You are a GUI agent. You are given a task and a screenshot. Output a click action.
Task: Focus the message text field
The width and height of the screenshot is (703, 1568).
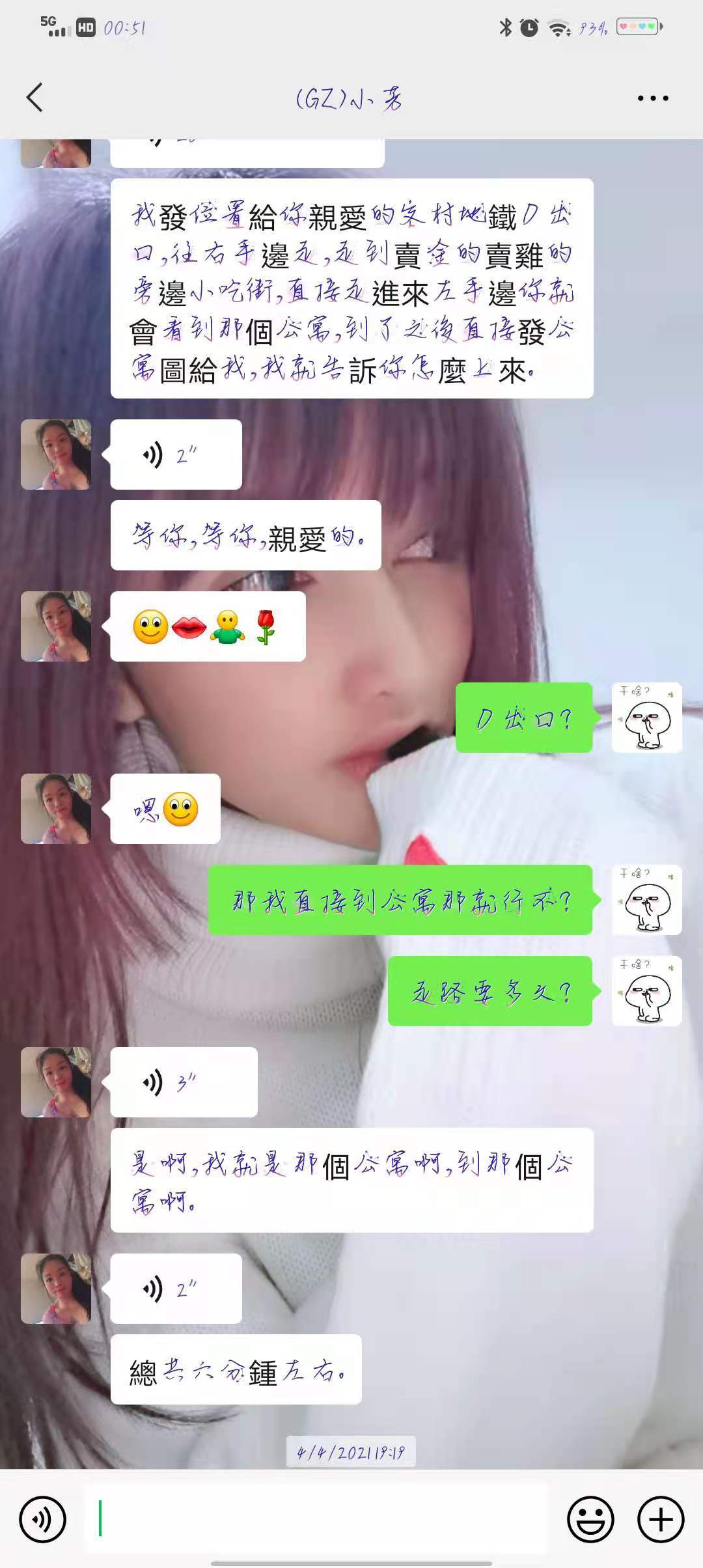click(x=316, y=1519)
